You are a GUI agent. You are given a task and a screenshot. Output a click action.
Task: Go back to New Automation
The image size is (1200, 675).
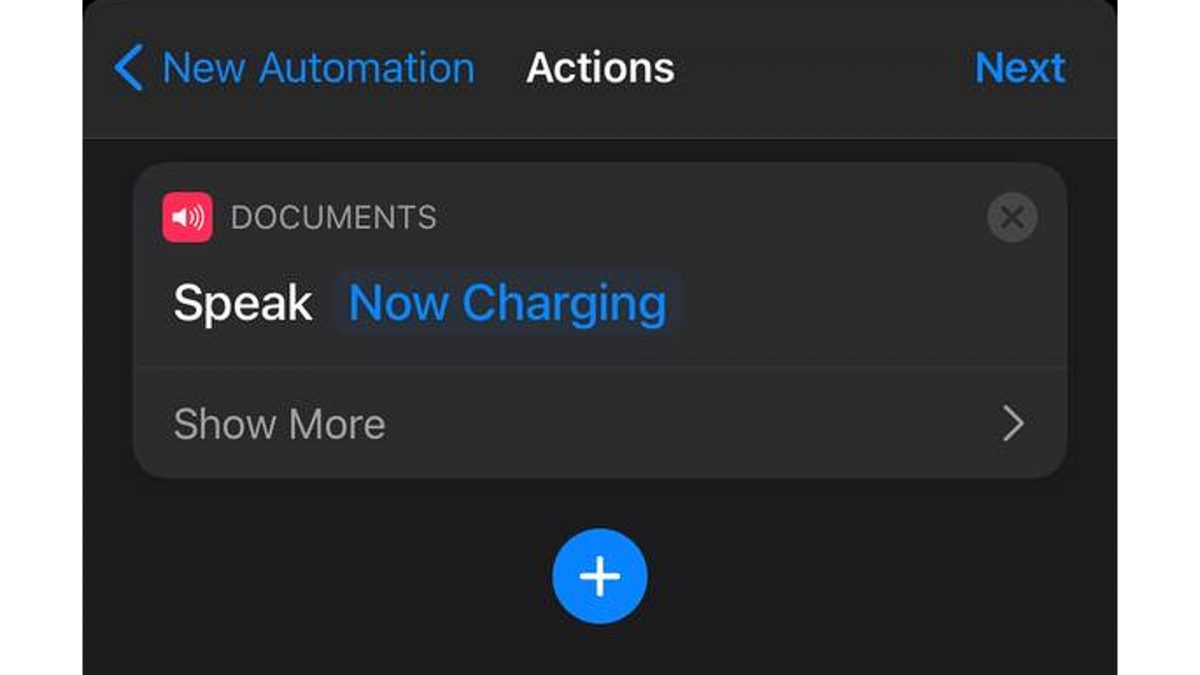(x=294, y=68)
